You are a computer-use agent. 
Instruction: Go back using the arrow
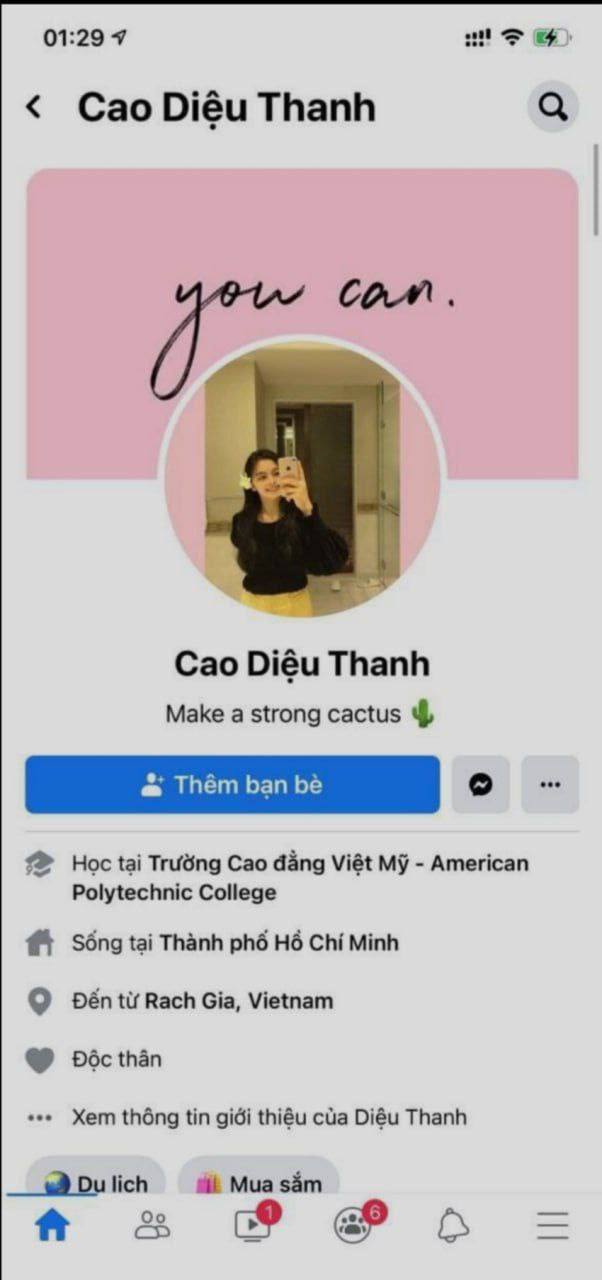tap(35, 107)
